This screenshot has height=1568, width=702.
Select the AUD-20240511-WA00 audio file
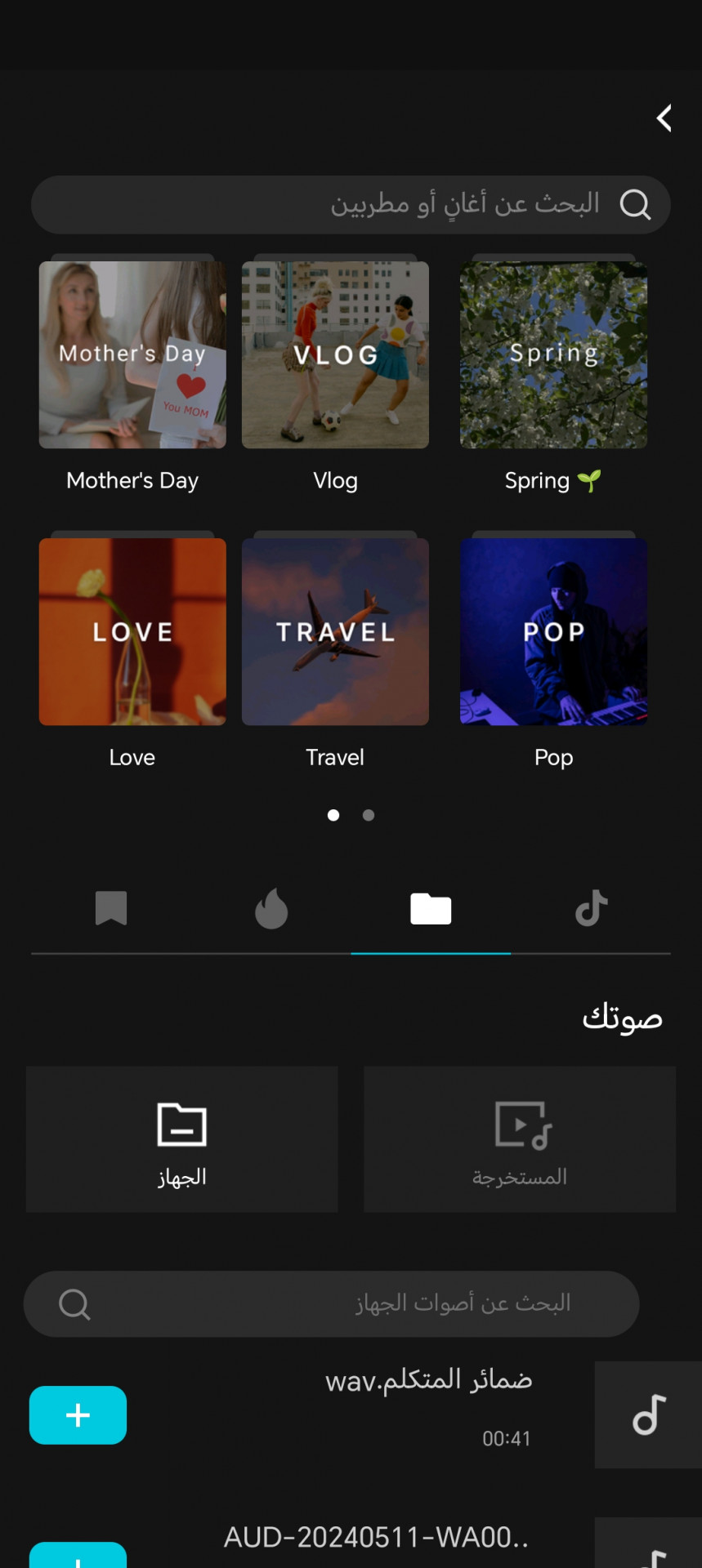[x=376, y=1538]
